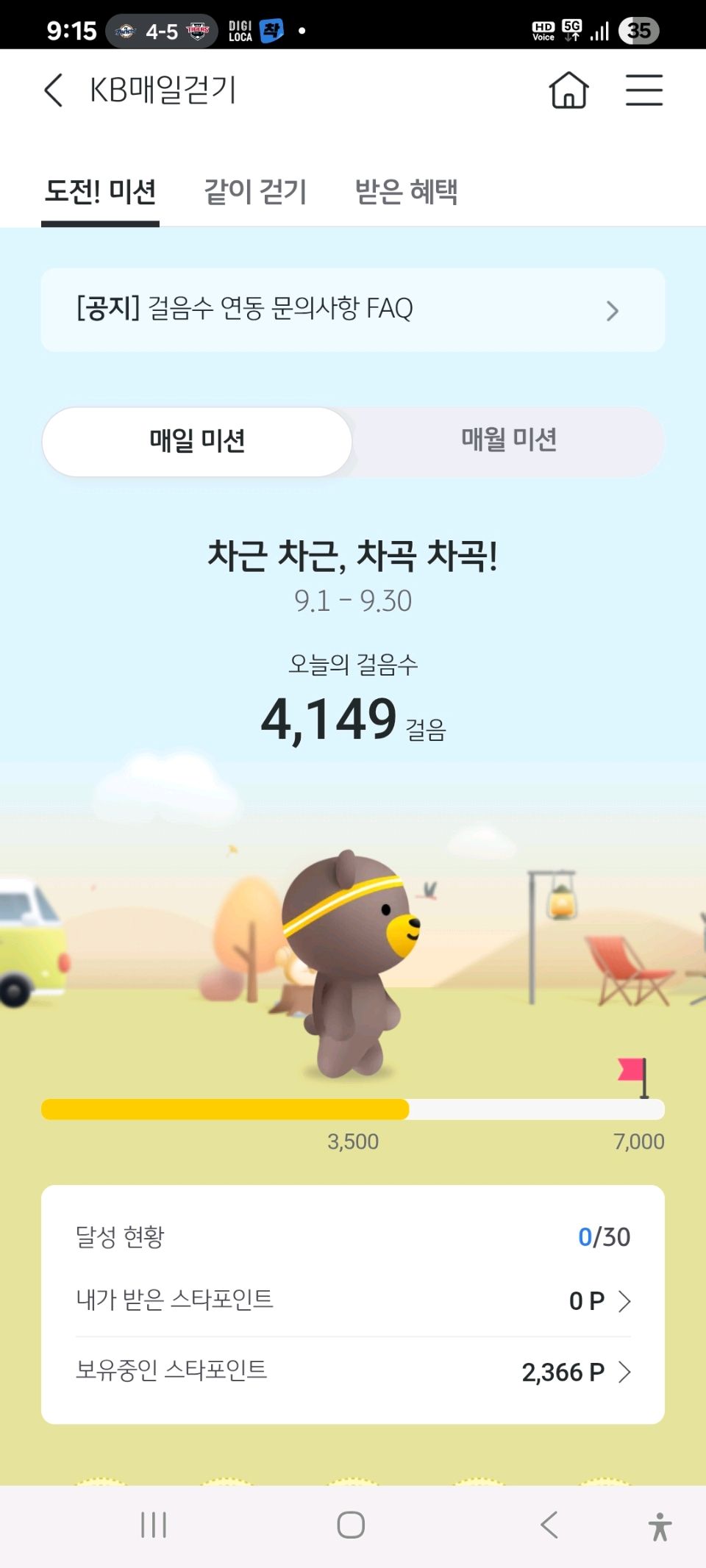
Task: Open 내가 받은 스타포인트 details
Action: pyautogui.click(x=599, y=1300)
